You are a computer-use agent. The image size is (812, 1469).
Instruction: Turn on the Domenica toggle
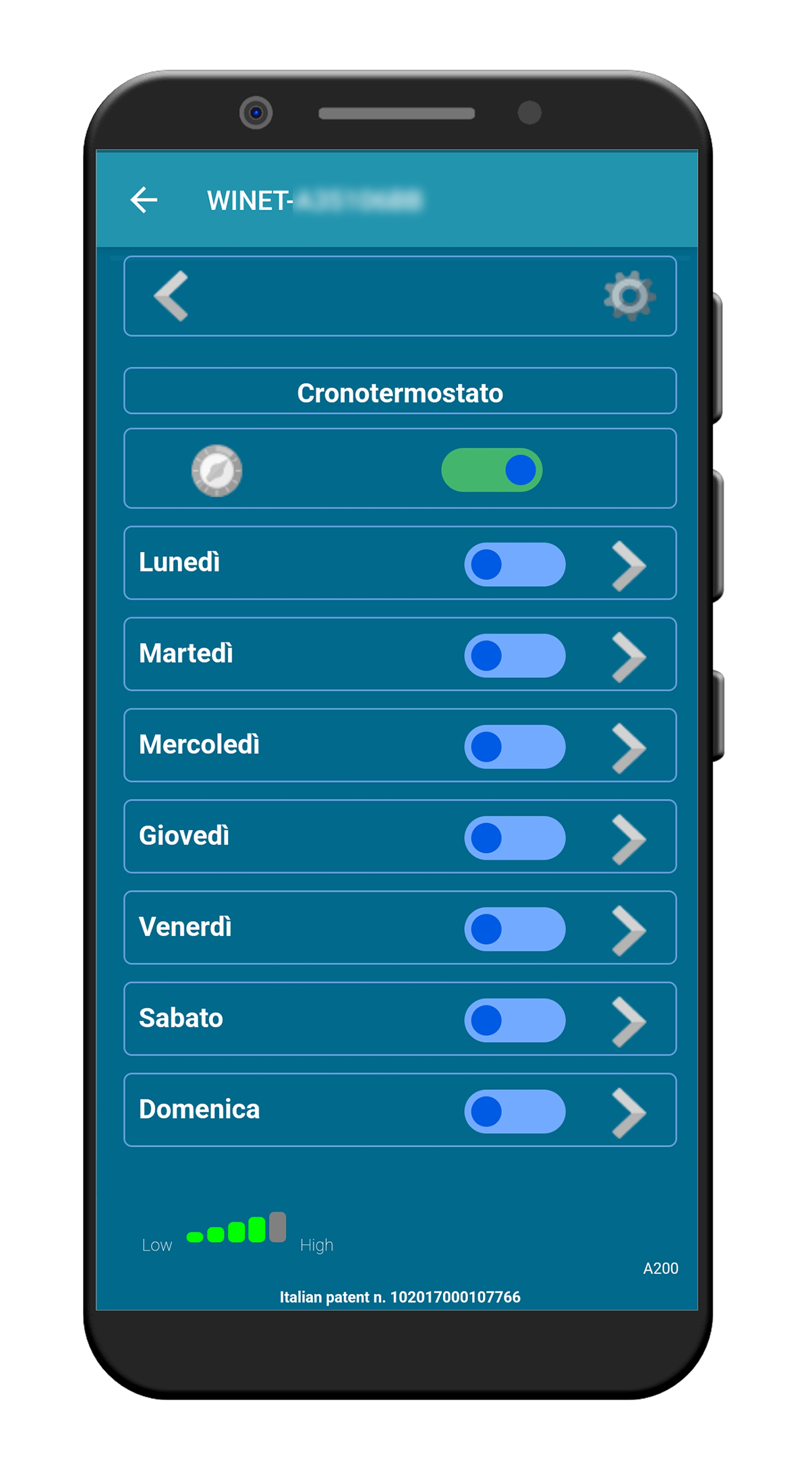click(x=515, y=1111)
